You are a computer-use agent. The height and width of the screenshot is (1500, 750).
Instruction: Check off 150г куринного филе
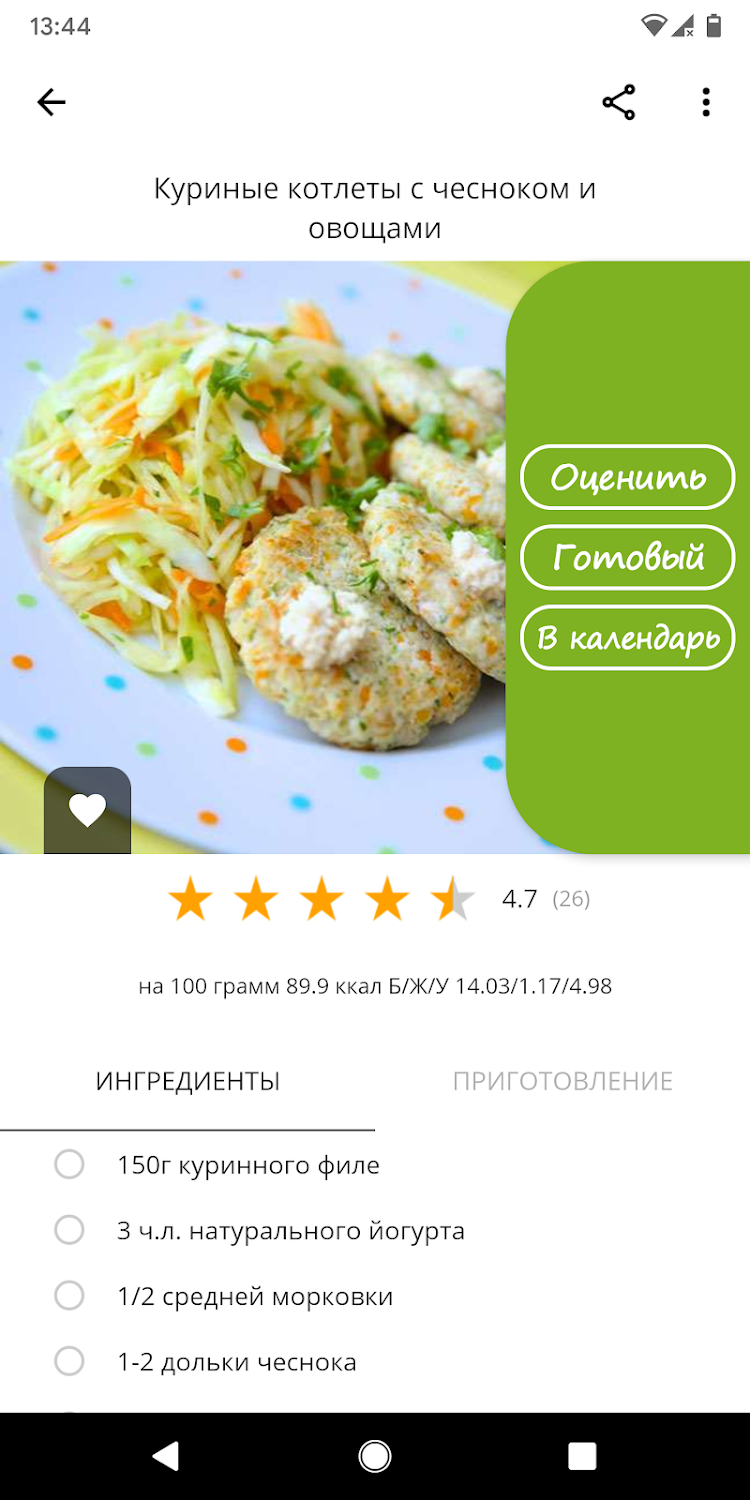click(69, 1165)
